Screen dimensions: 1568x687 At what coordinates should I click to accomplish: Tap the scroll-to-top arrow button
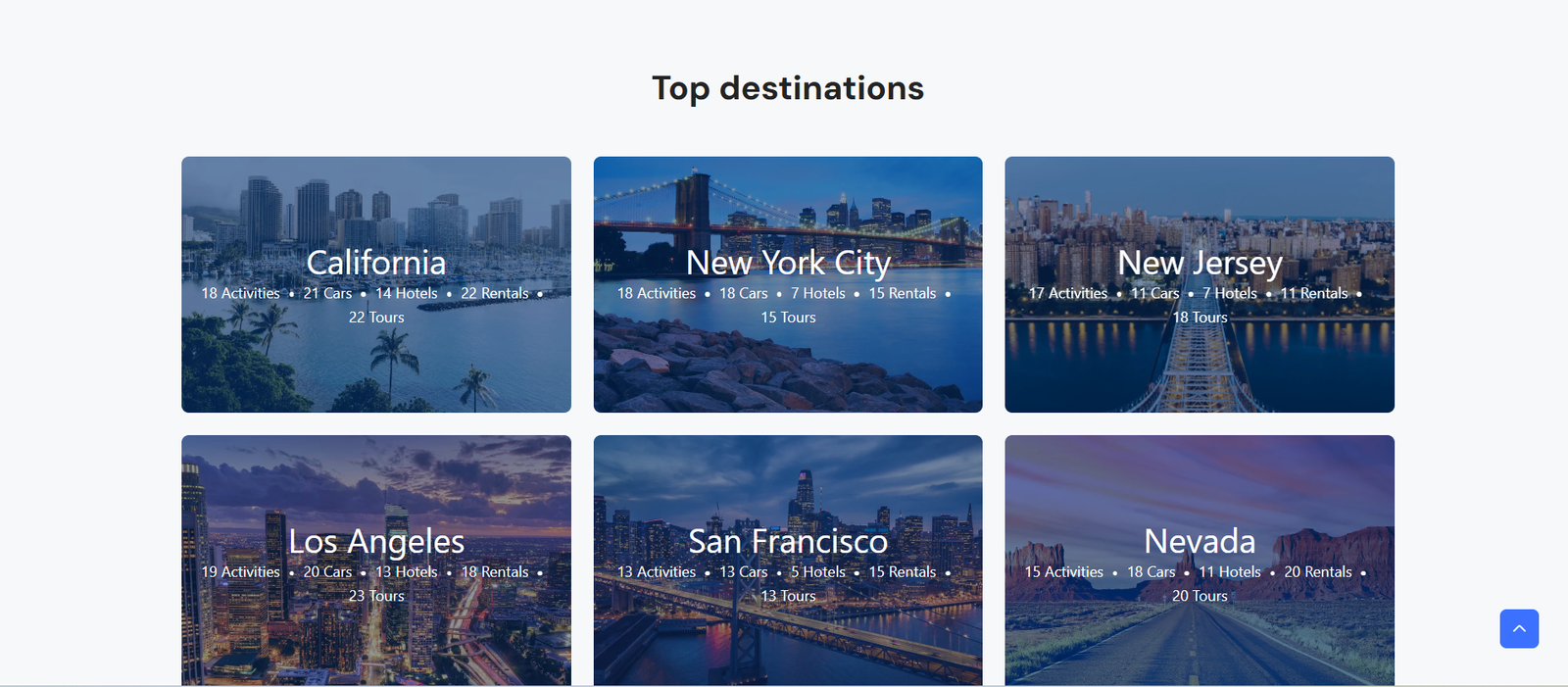[1519, 628]
